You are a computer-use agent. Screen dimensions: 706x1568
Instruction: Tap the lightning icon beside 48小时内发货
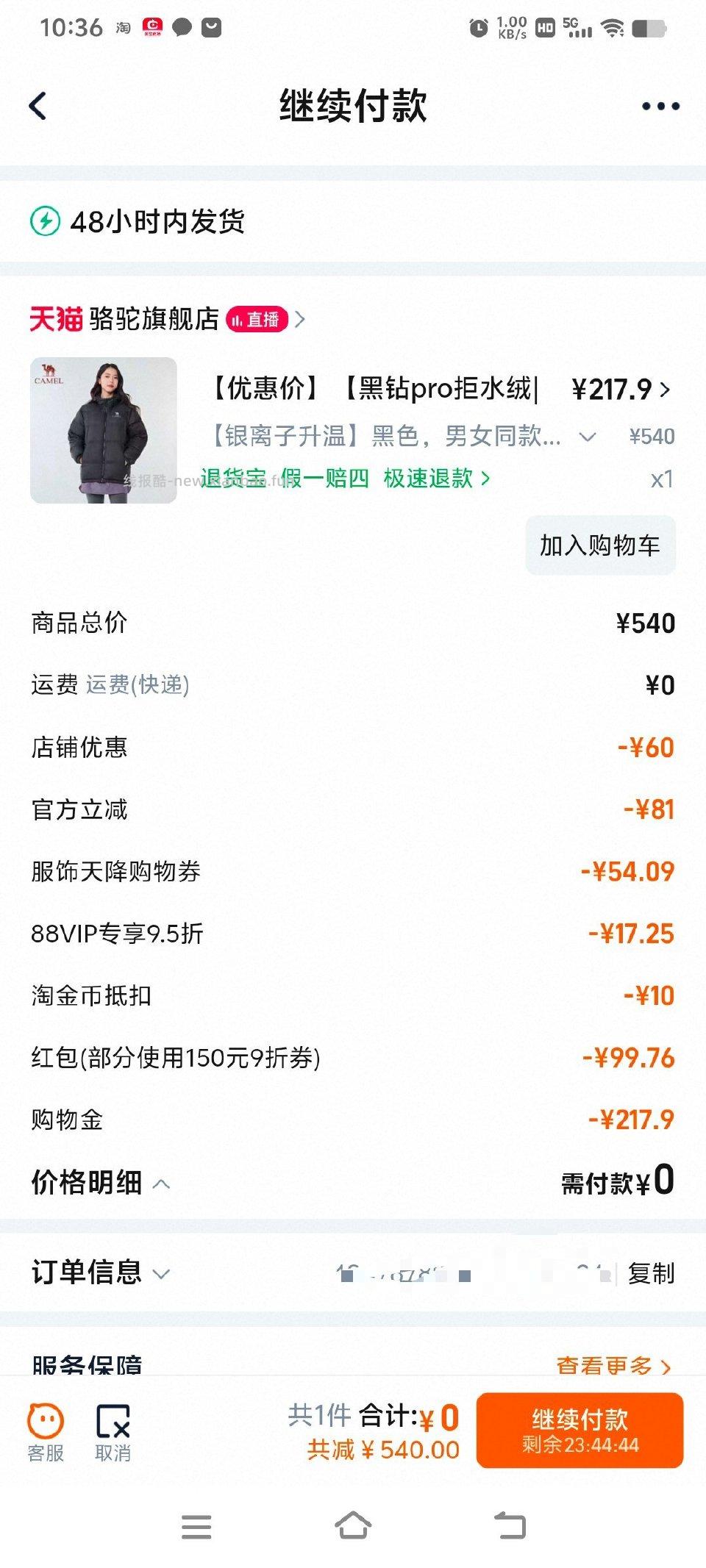pos(46,219)
